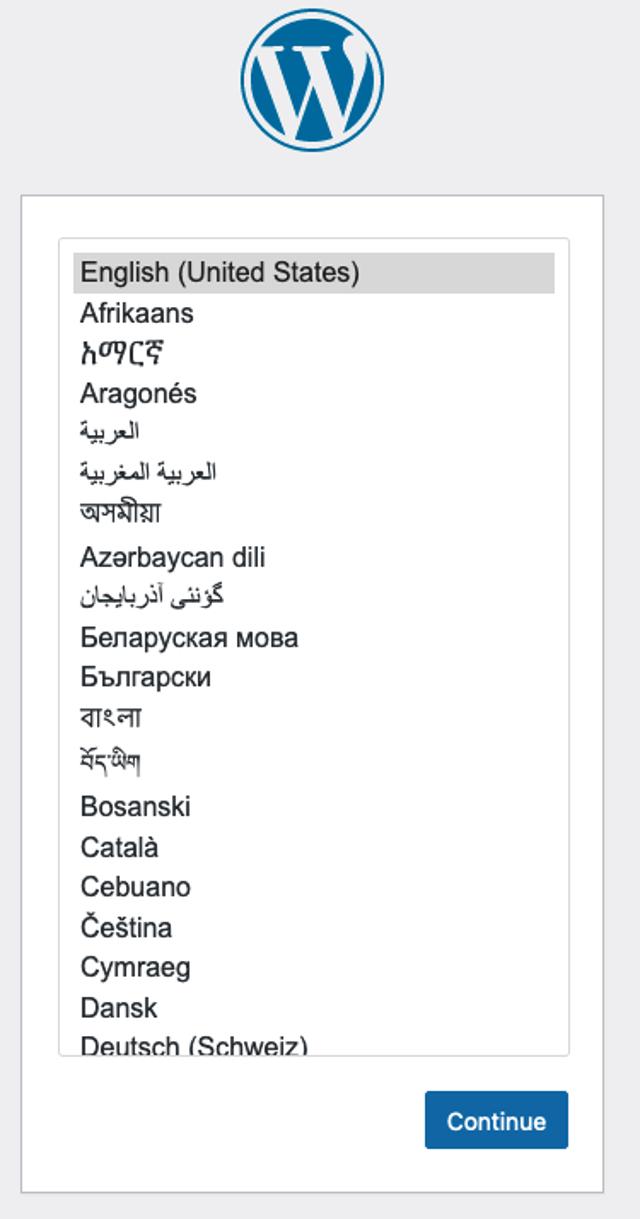Select English (United States) language
The image size is (640, 1219).
219,272
